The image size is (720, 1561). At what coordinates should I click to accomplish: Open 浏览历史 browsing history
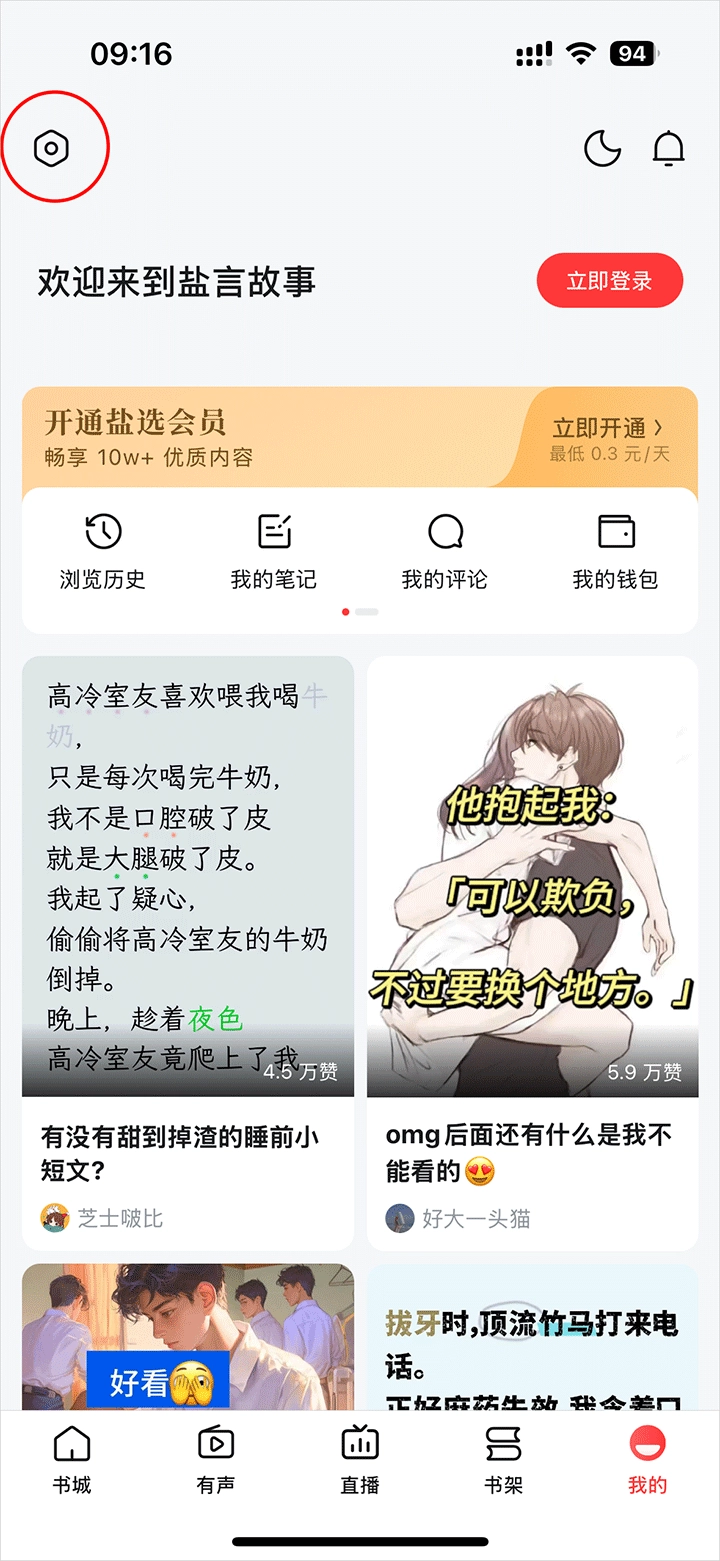pos(102,550)
